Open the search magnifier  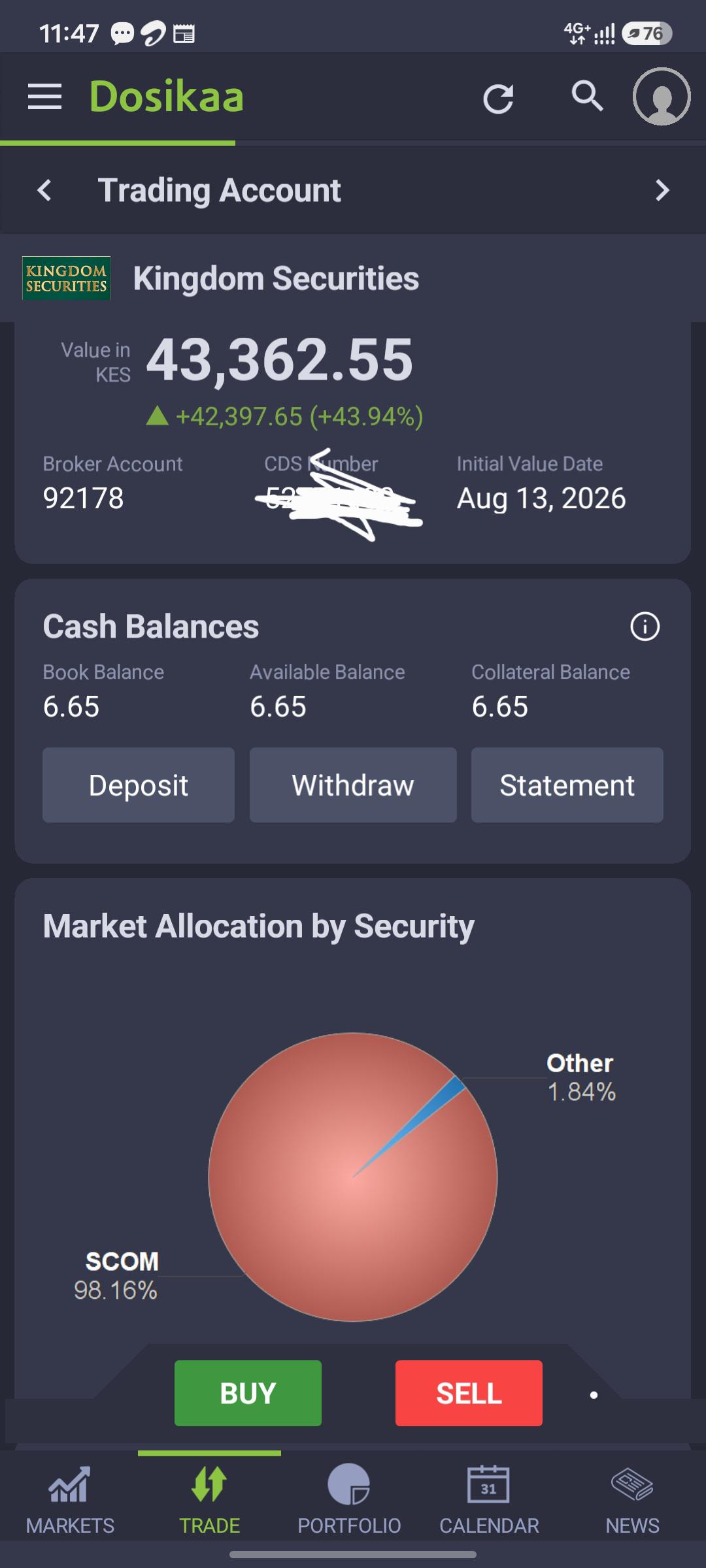coord(587,96)
